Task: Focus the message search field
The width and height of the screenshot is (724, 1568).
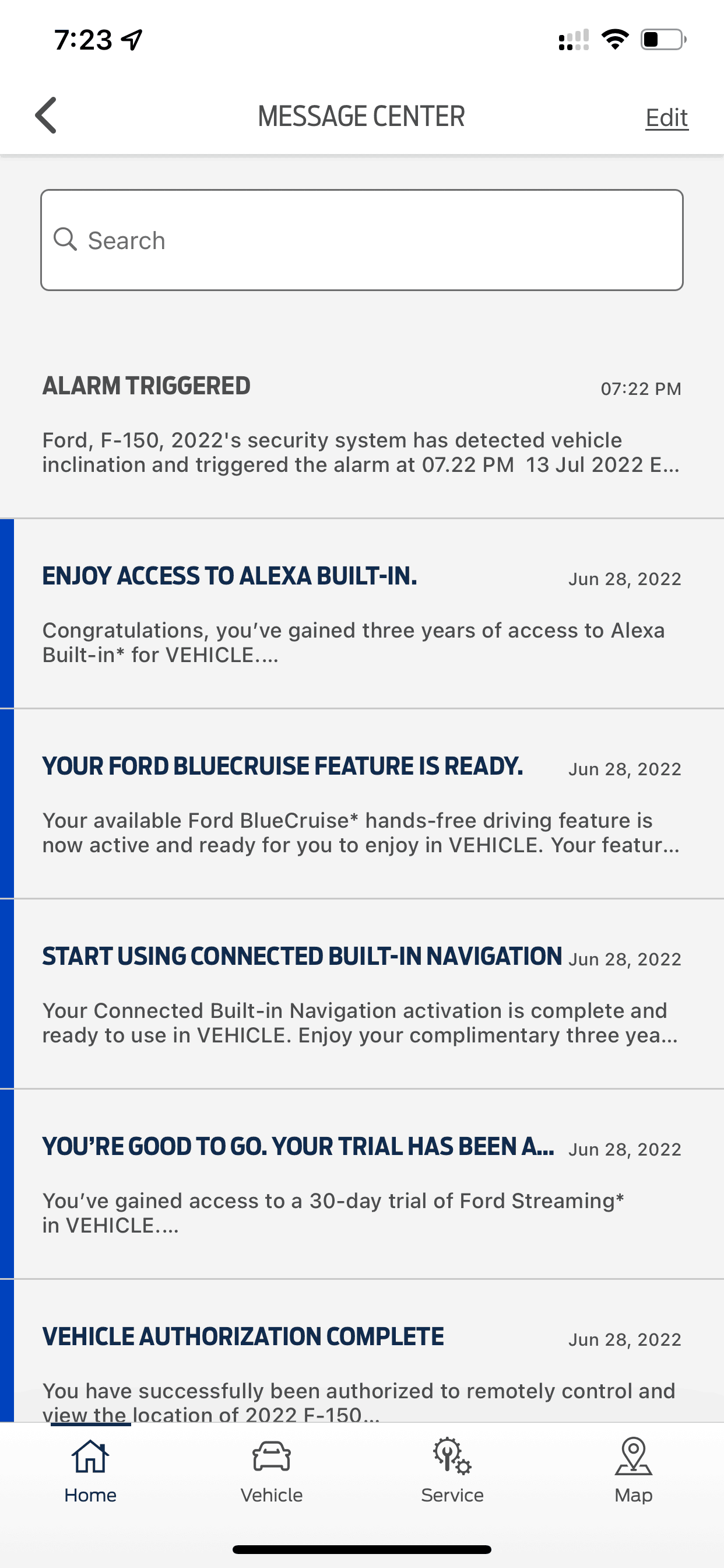Action: click(361, 240)
